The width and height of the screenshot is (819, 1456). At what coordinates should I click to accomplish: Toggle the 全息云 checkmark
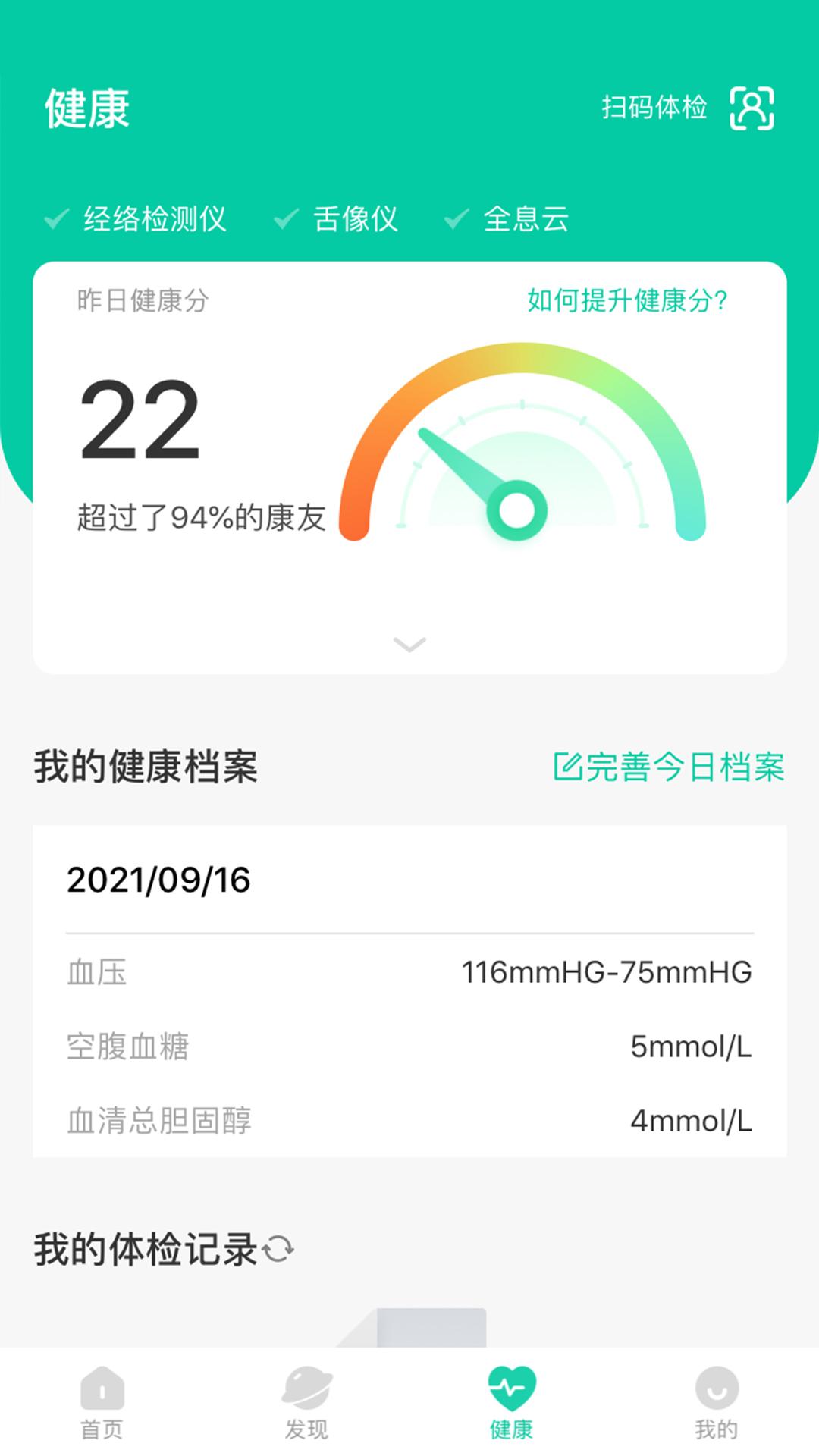tap(454, 220)
